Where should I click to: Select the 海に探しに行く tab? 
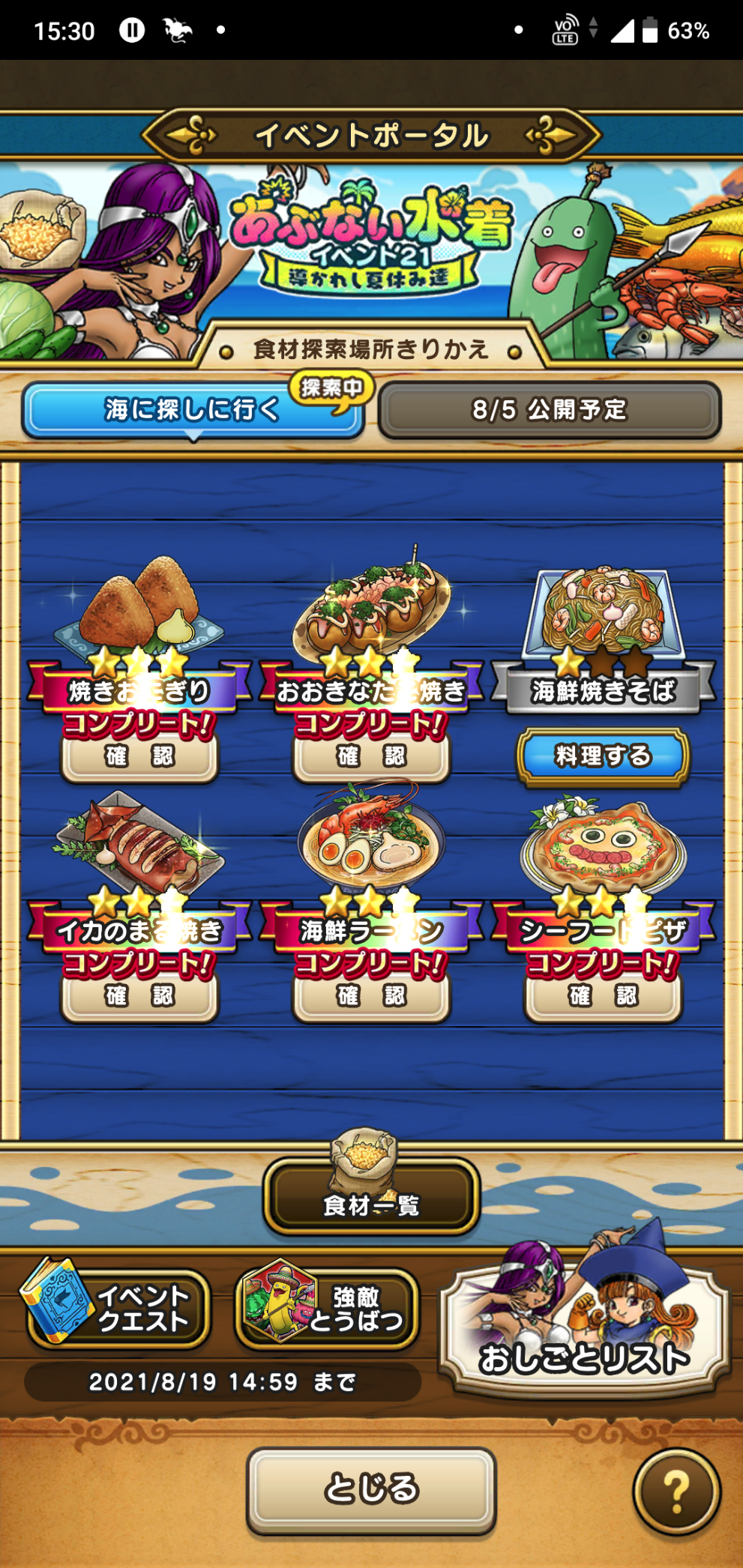tap(193, 410)
